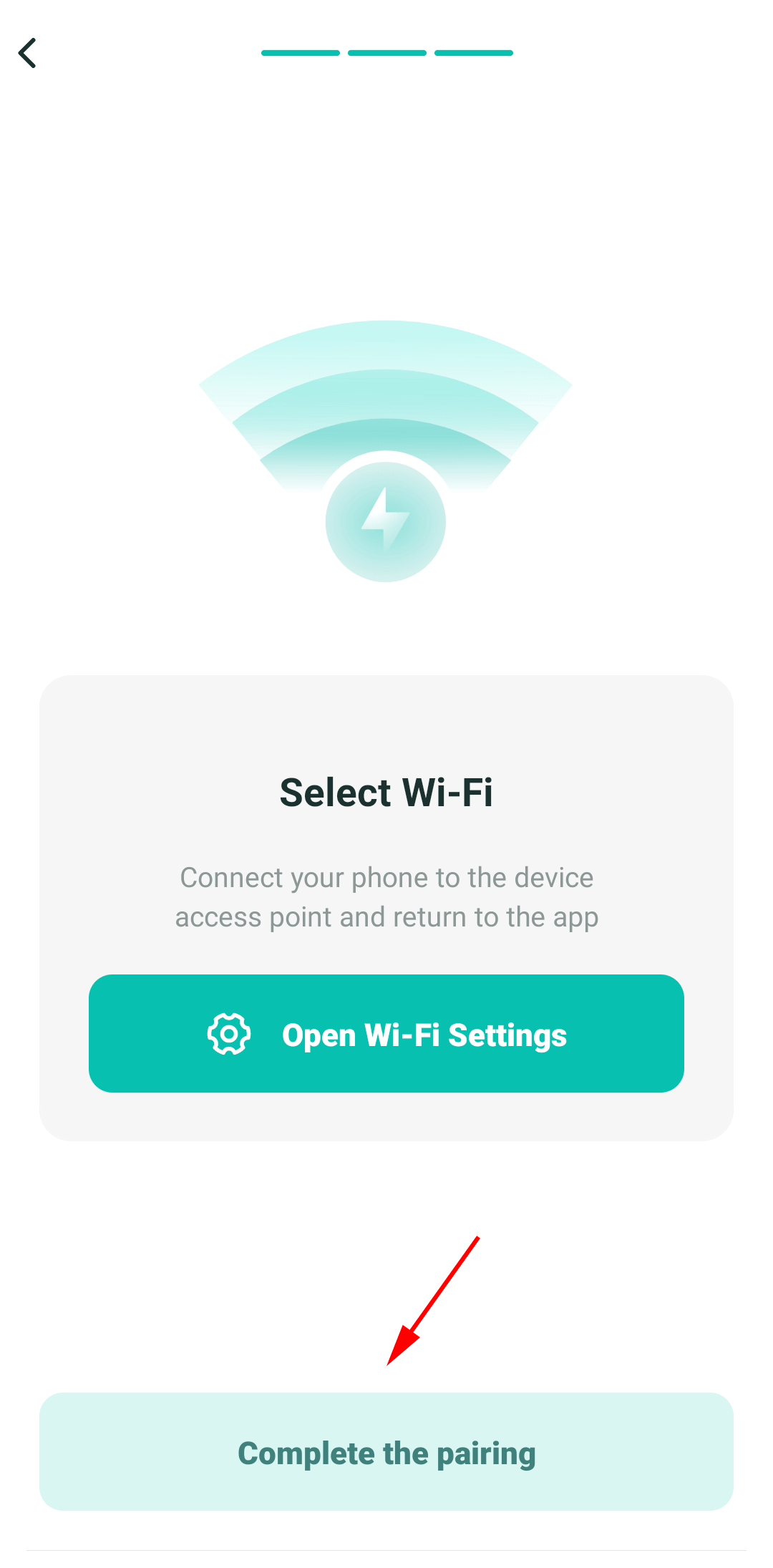Select the first progress bar segment
Viewport: 773px width, 1568px height.
[x=301, y=52]
